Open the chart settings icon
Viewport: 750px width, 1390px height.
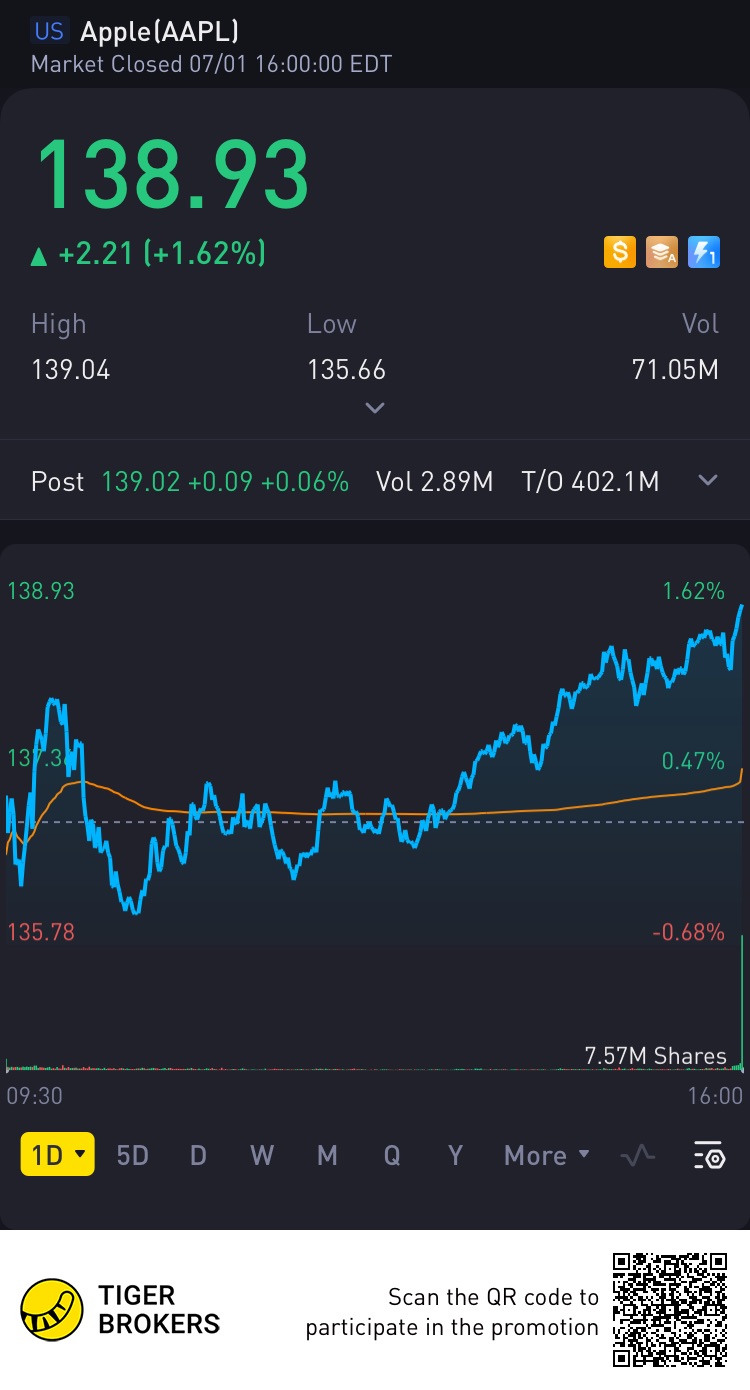[709, 1156]
